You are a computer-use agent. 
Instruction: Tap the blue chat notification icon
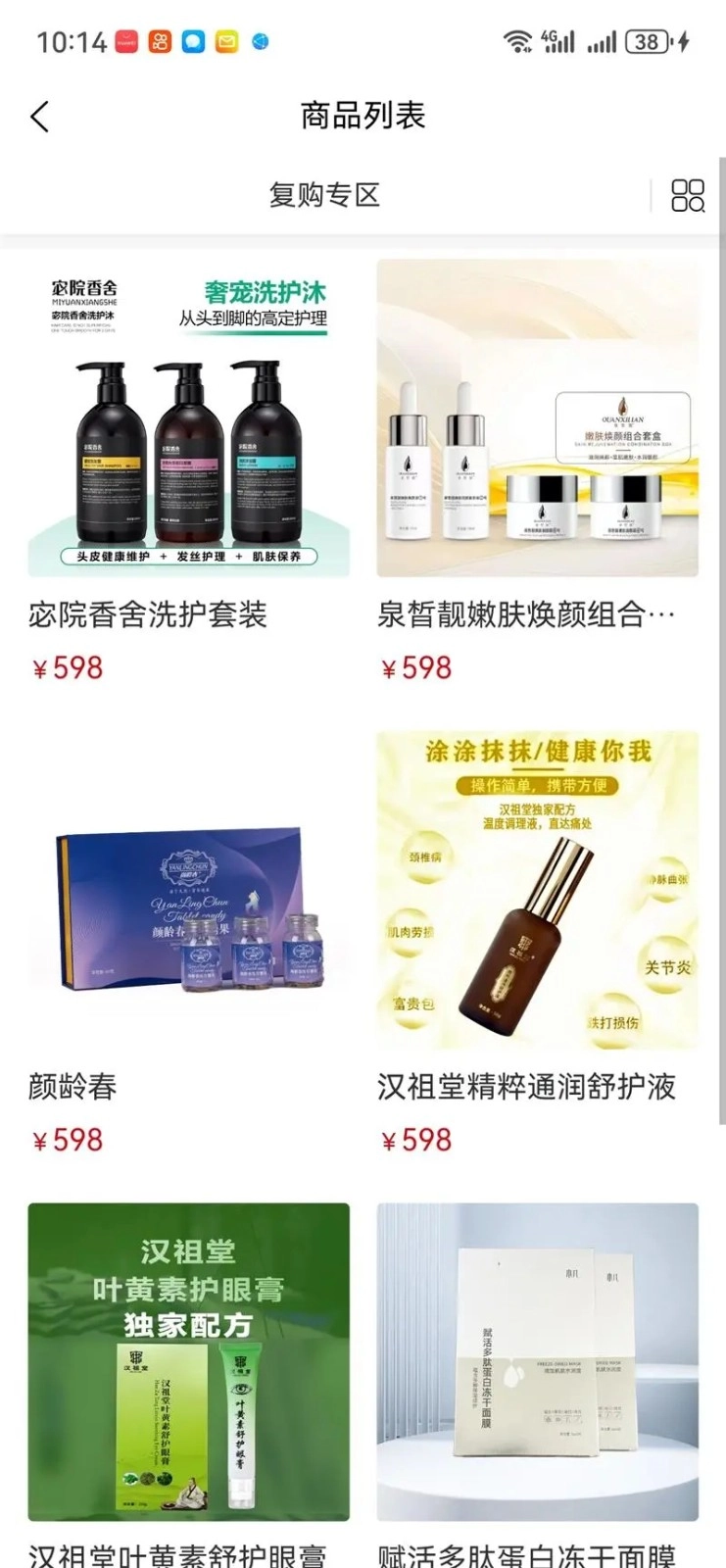(x=192, y=41)
